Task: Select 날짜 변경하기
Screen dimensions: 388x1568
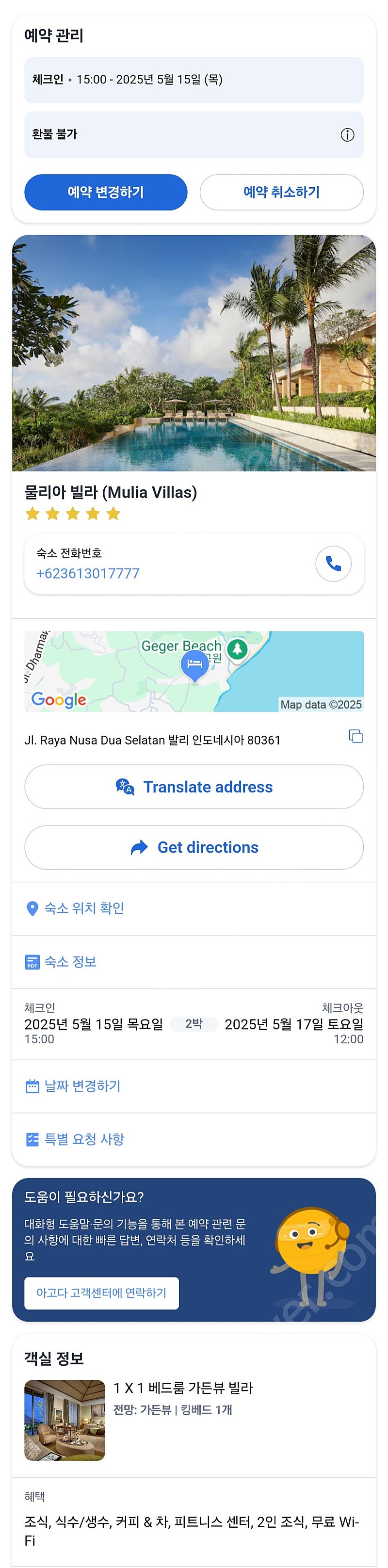Action: (x=82, y=1086)
